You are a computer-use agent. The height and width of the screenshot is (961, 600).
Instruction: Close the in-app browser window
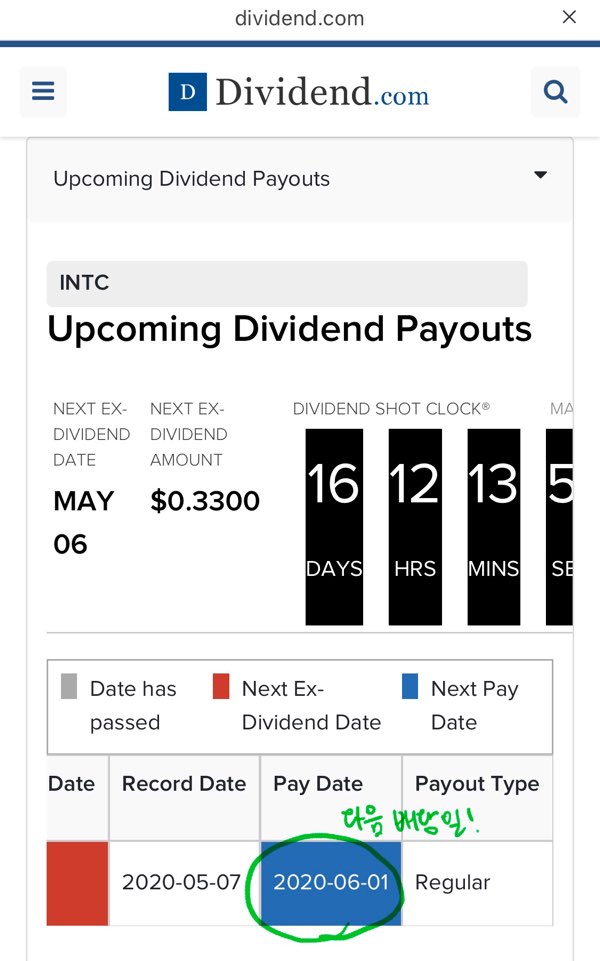click(569, 17)
